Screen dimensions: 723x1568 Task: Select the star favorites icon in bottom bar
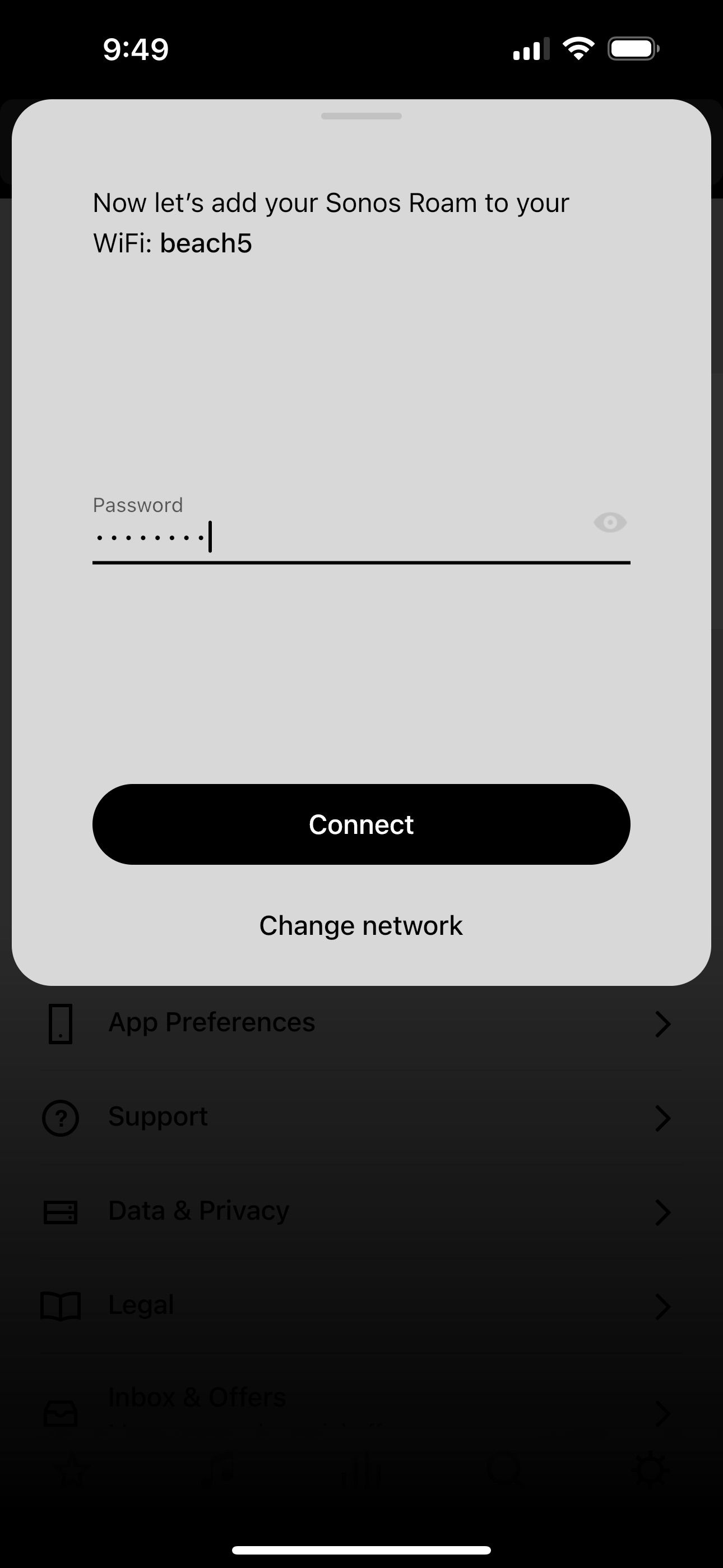tap(72, 1469)
